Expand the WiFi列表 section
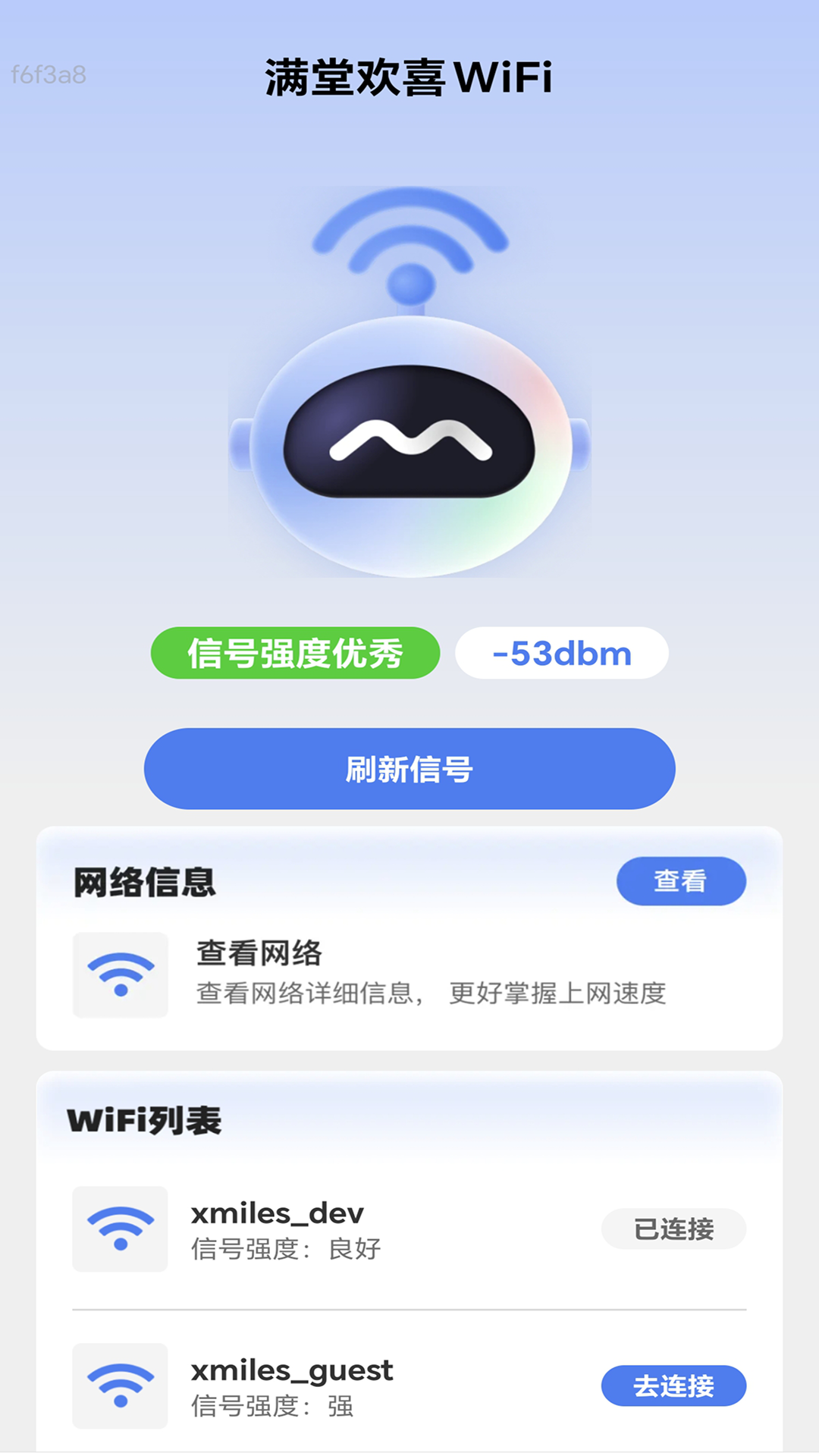The height and width of the screenshot is (1456, 819). (143, 1121)
